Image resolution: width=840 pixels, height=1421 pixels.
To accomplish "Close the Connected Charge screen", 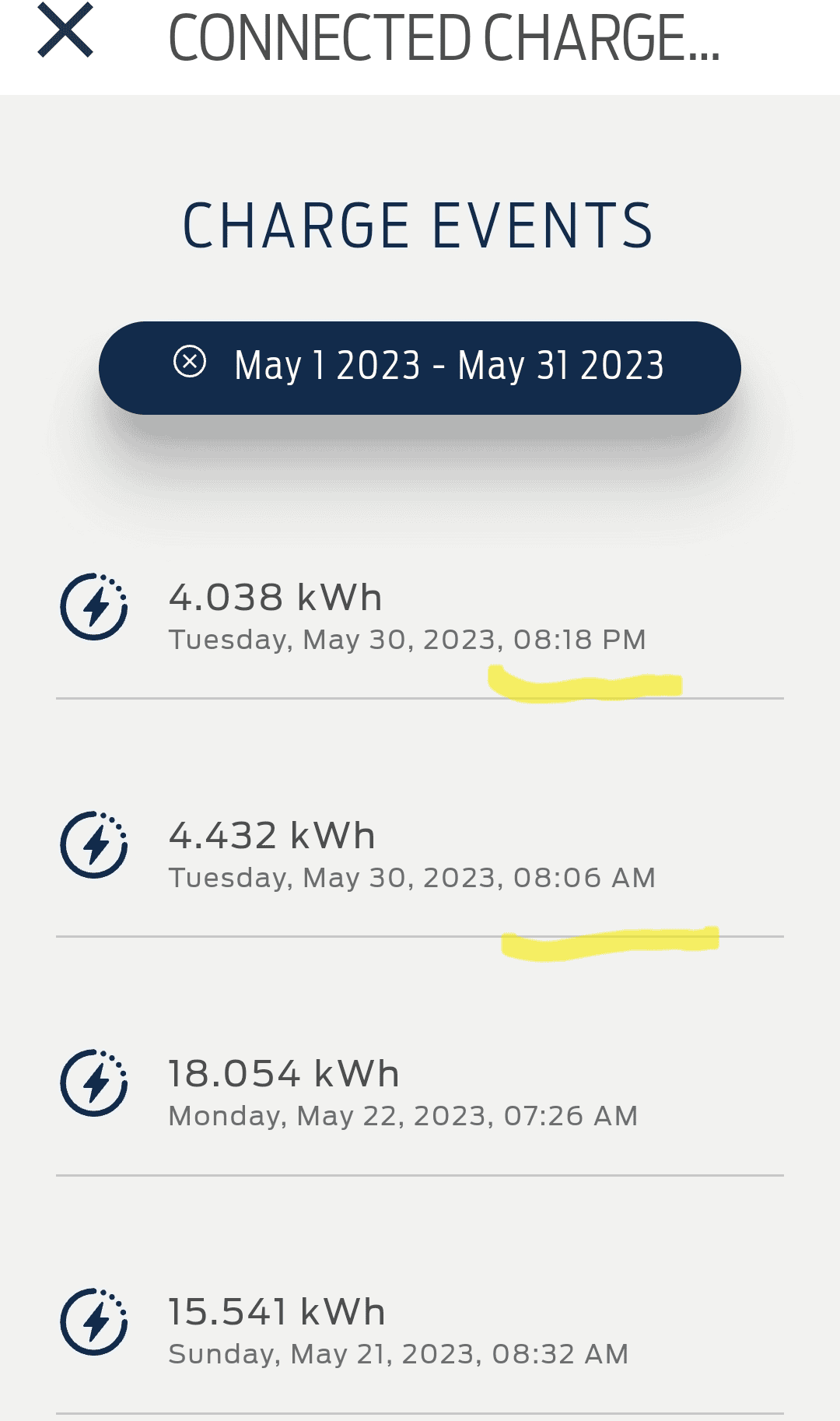I will pyautogui.click(x=65, y=31).
